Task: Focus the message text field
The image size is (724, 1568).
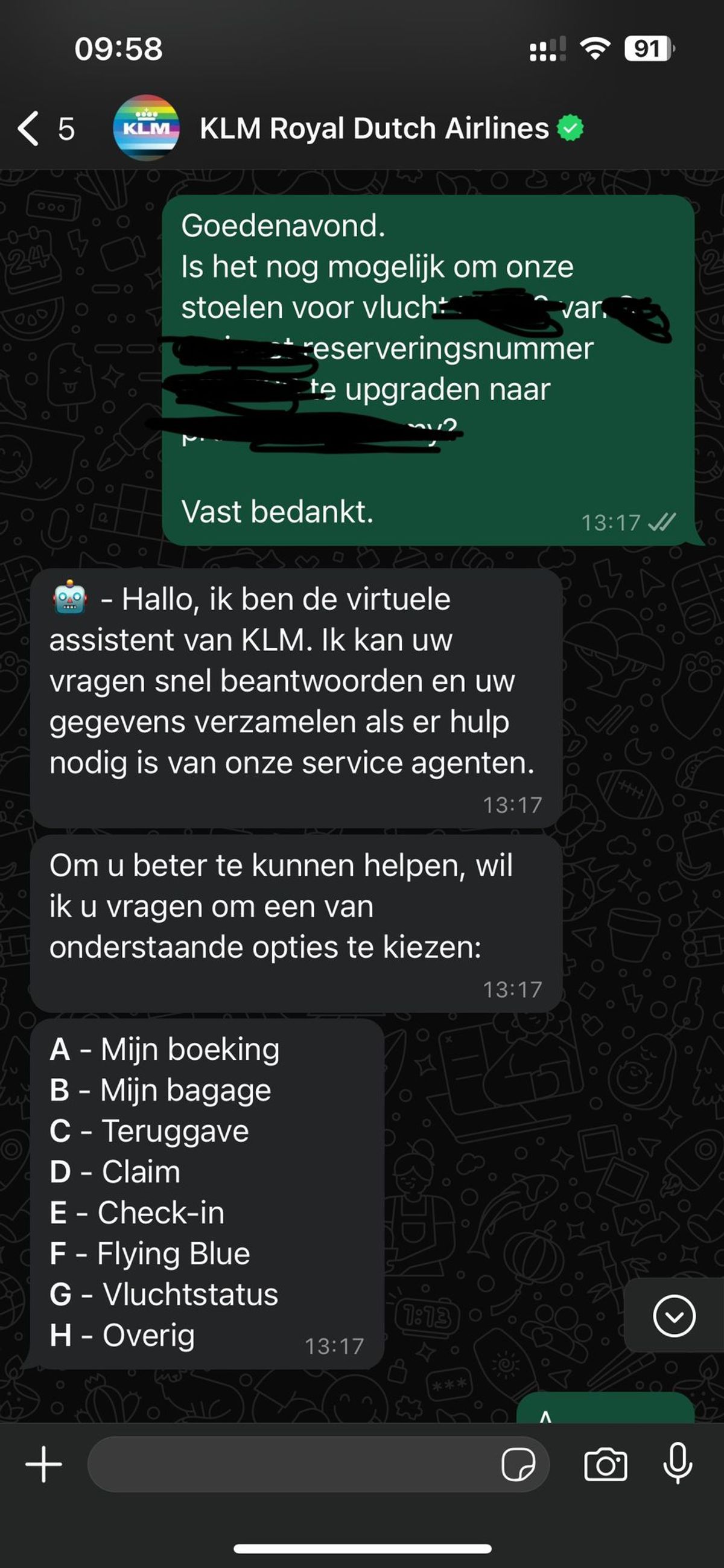Action: [292, 1464]
